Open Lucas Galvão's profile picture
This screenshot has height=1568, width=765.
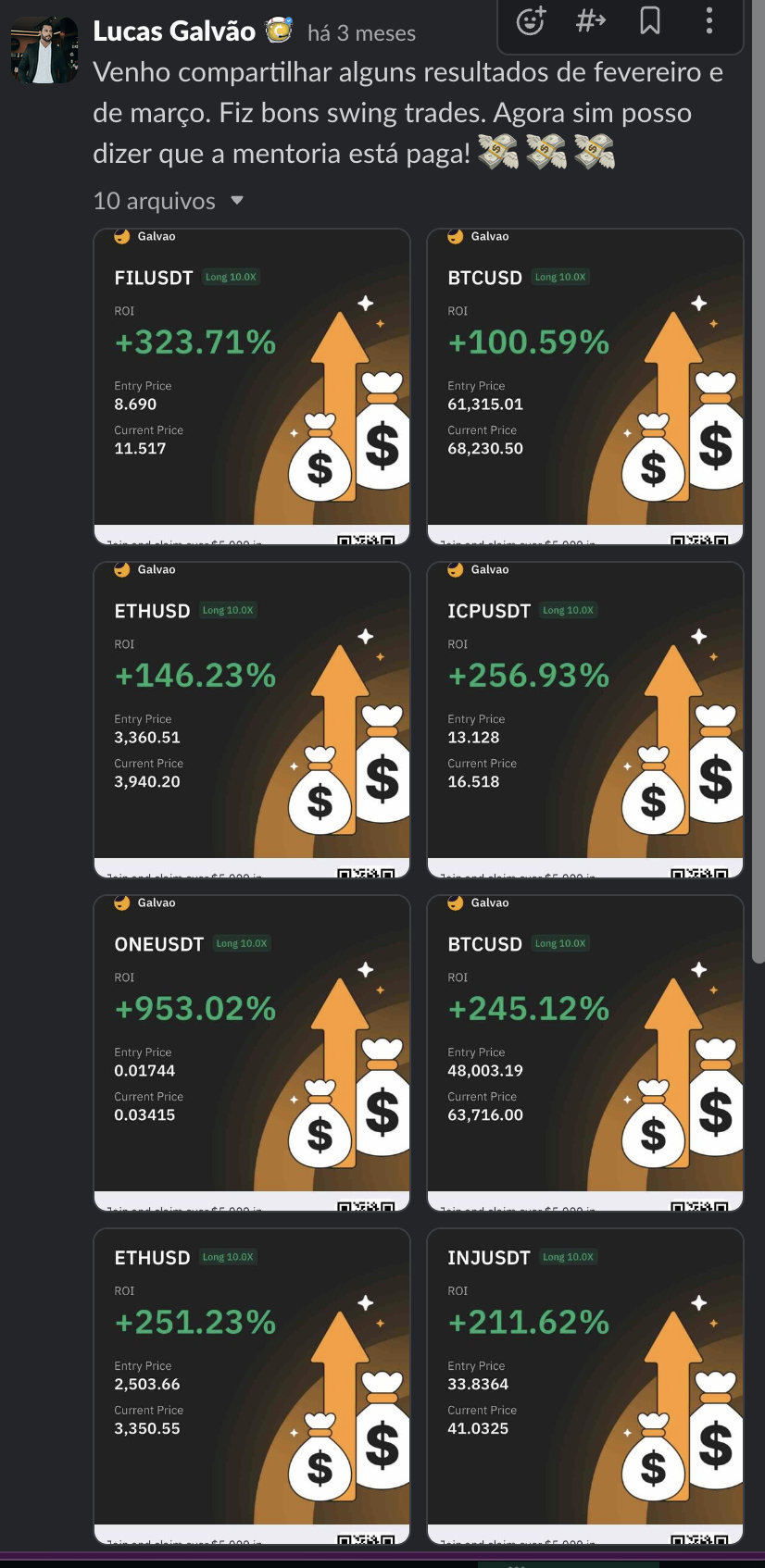pos(44,51)
